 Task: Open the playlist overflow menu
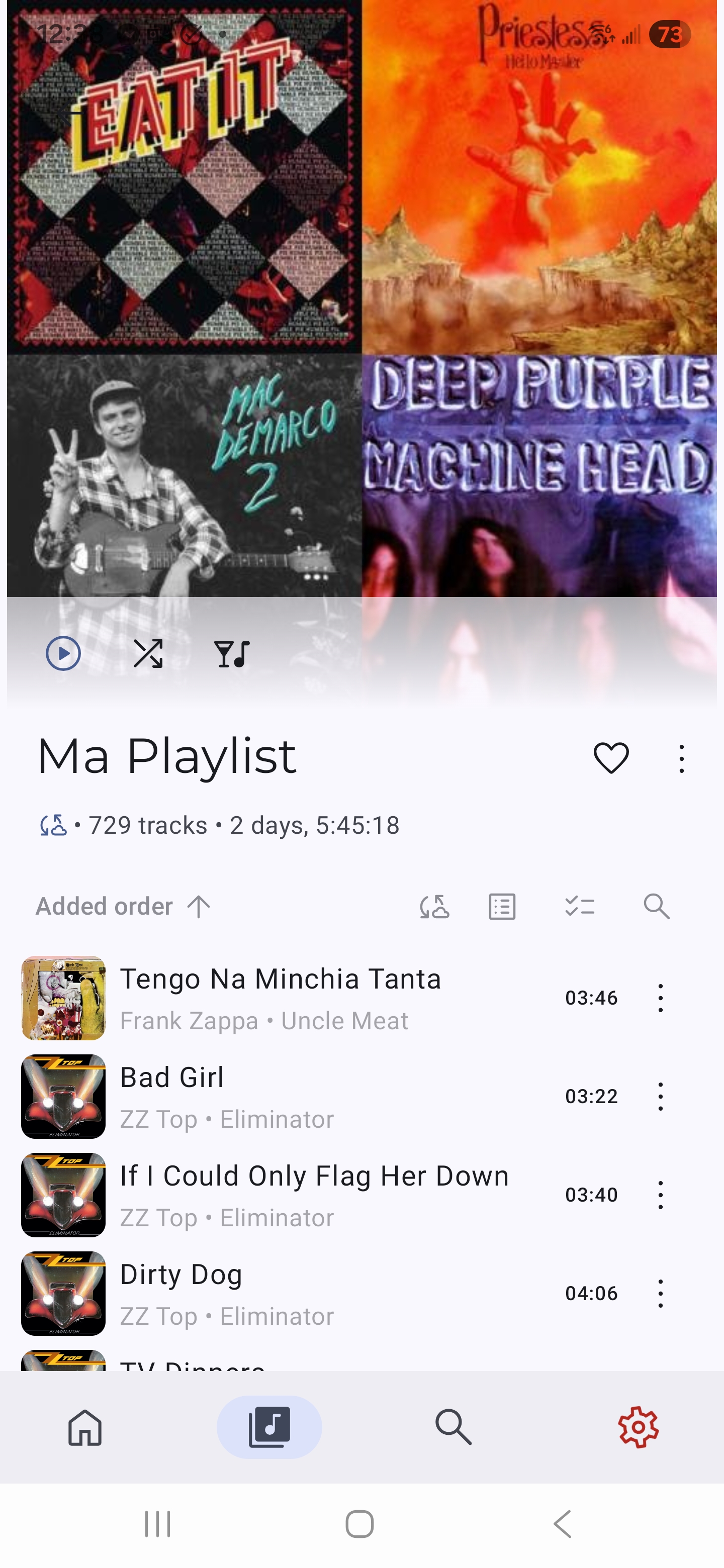pyautogui.click(x=681, y=758)
